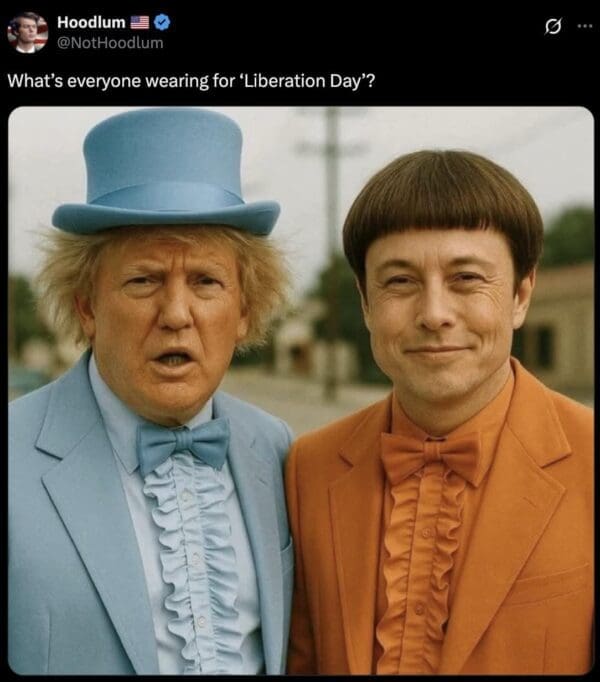Open the attached photo in full view
The width and height of the screenshot is (600, 682).
(300, 390)
